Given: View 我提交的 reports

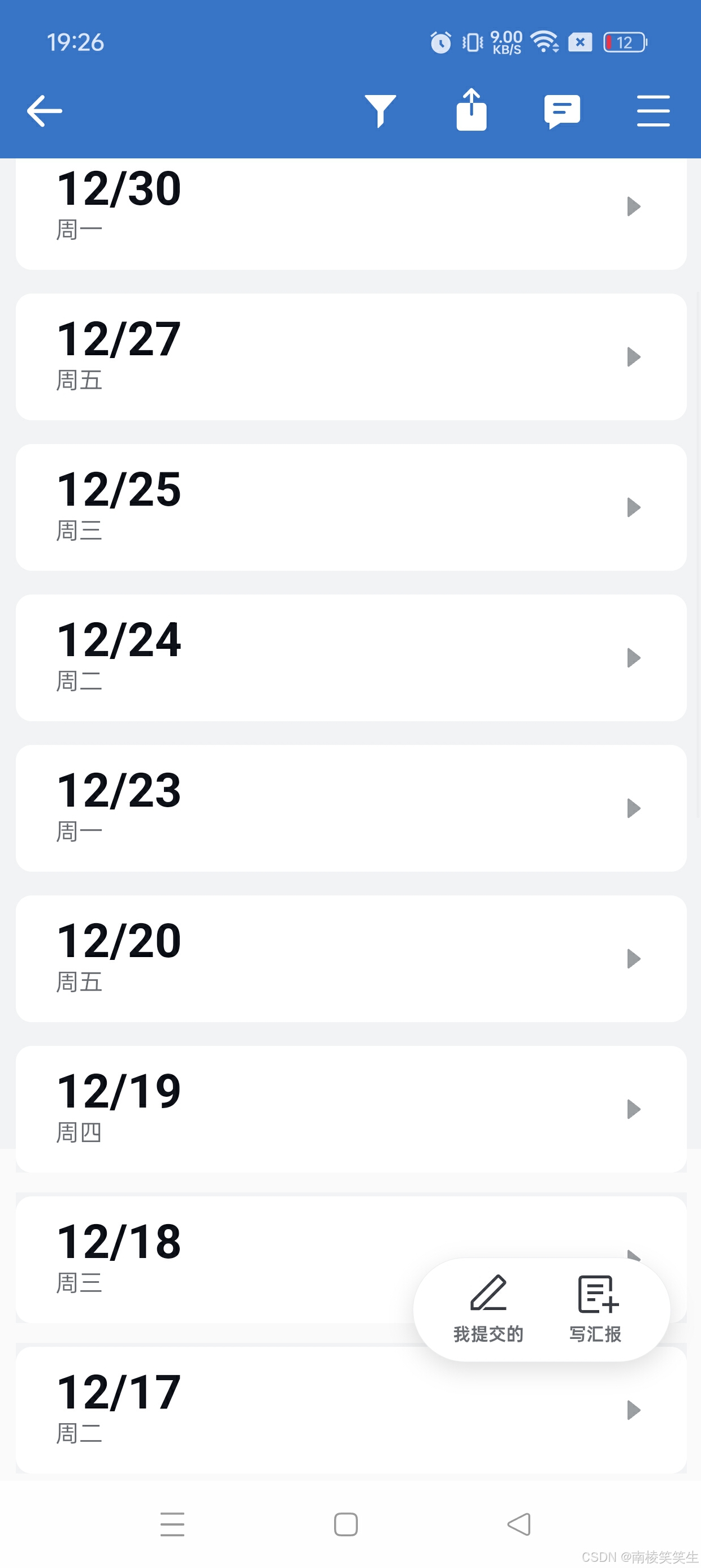Looking at the screenshot, I should [488, 1309].
